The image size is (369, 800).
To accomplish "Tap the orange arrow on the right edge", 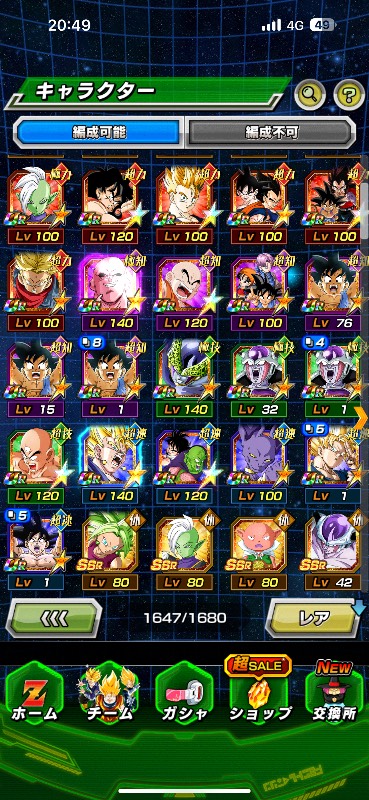I will 362,418.
